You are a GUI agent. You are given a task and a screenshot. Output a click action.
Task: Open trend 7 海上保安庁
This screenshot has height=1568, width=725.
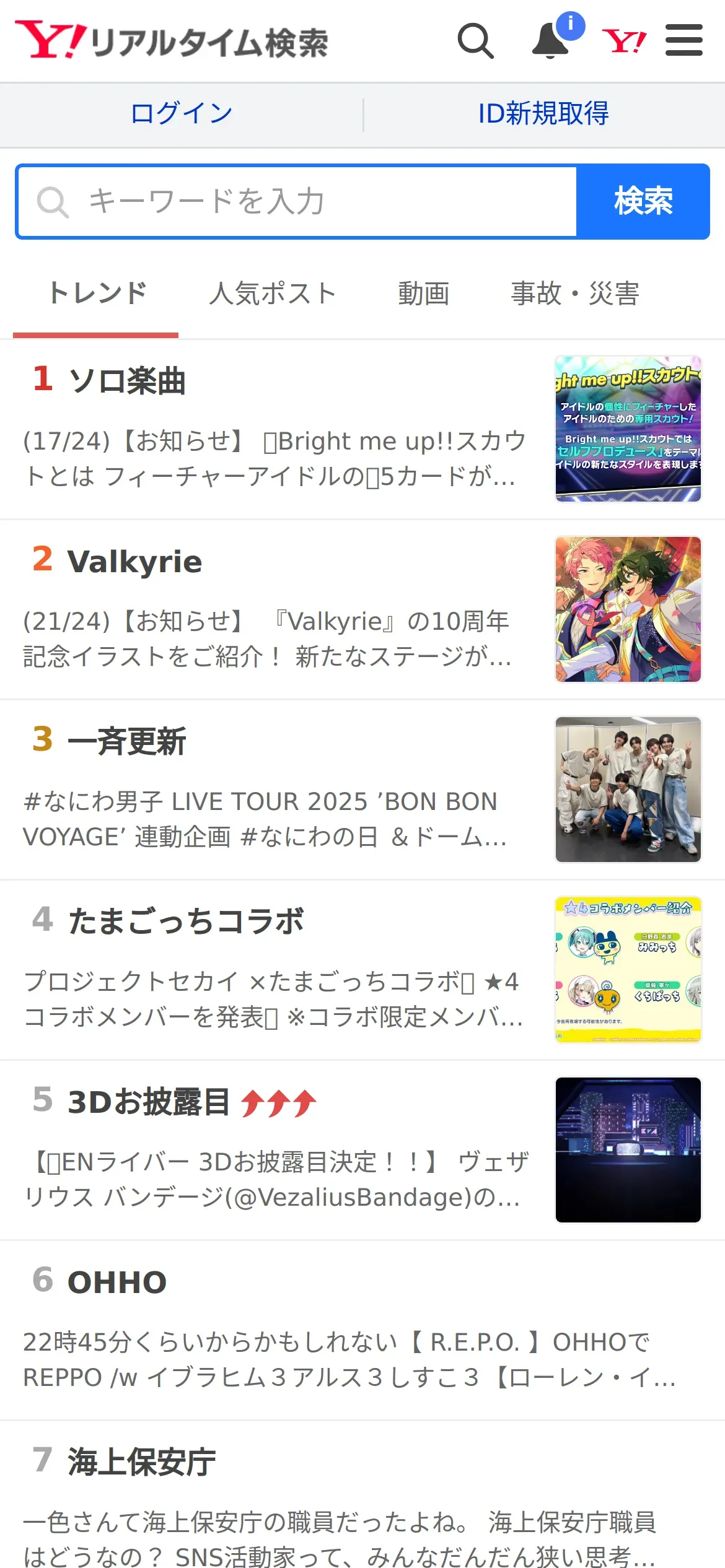point(141,1462)
